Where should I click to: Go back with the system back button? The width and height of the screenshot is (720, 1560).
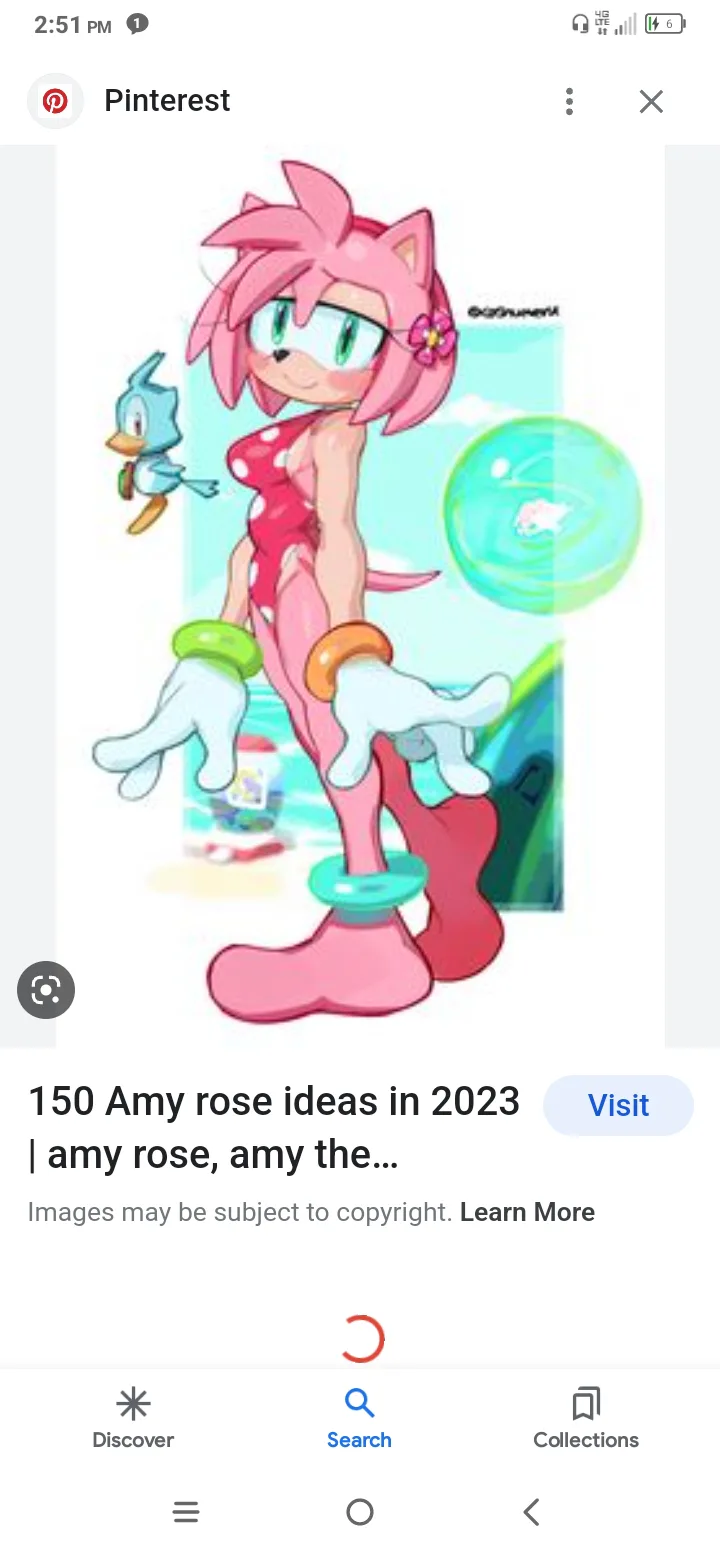[x=532, y=1512]
